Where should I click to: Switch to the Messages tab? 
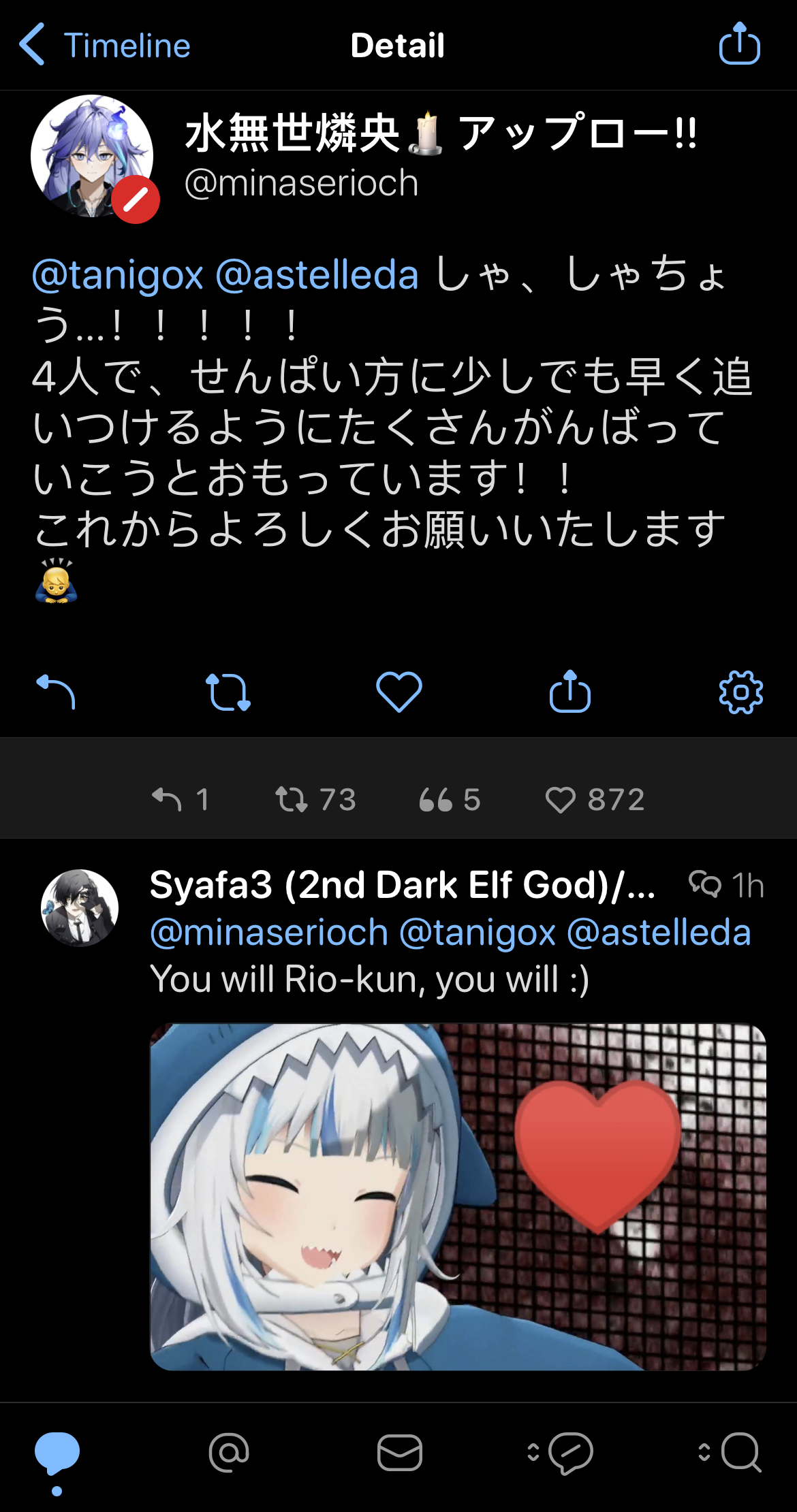pos(399,1452)
